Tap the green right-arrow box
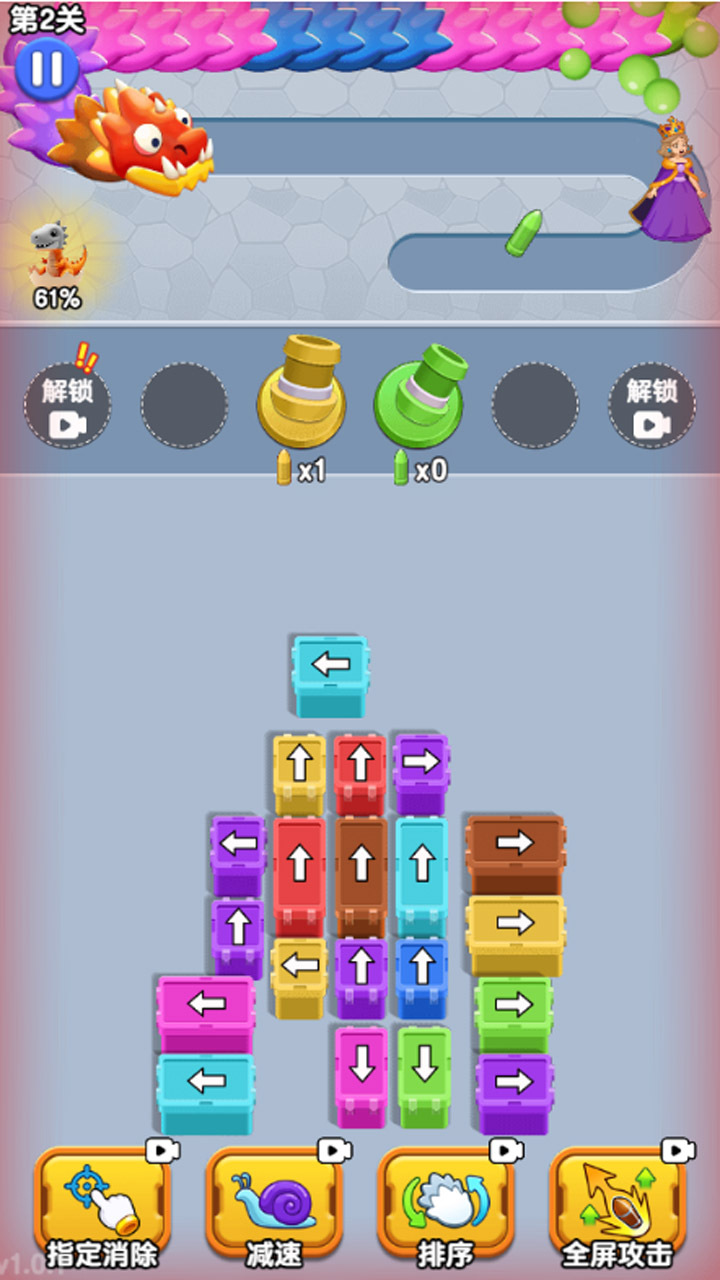The image size is (720, 1280). click(514, 1009)
